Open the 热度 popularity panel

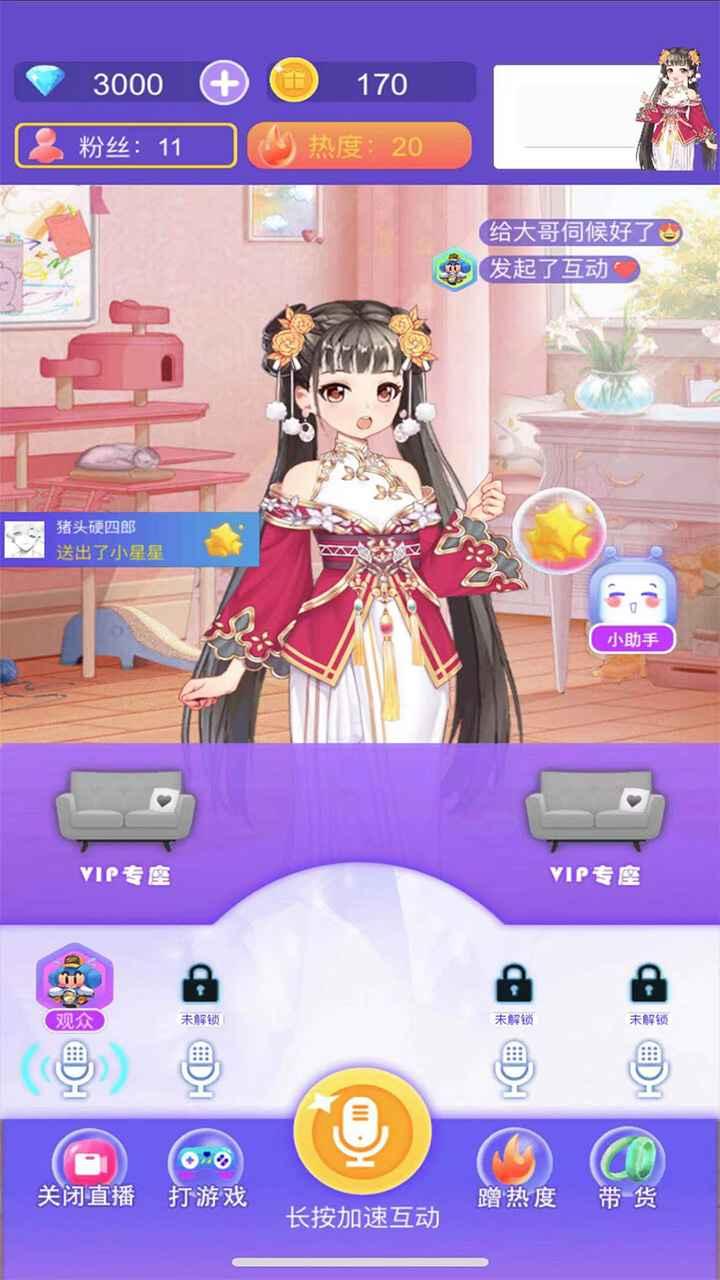coord(359,146)
